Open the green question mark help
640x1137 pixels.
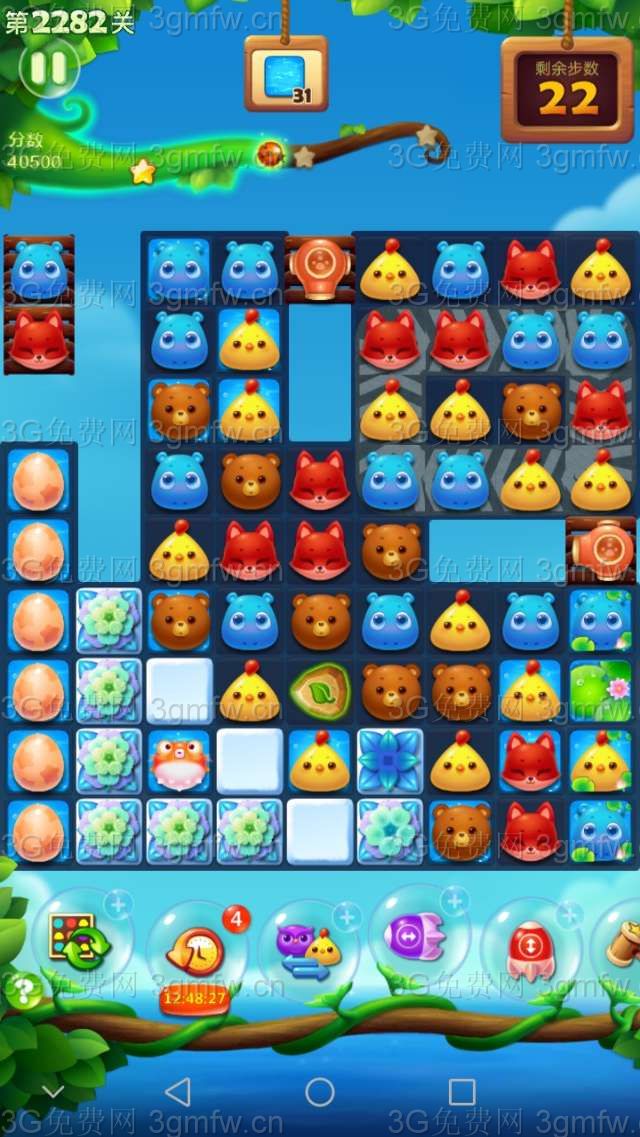point(22,991)
